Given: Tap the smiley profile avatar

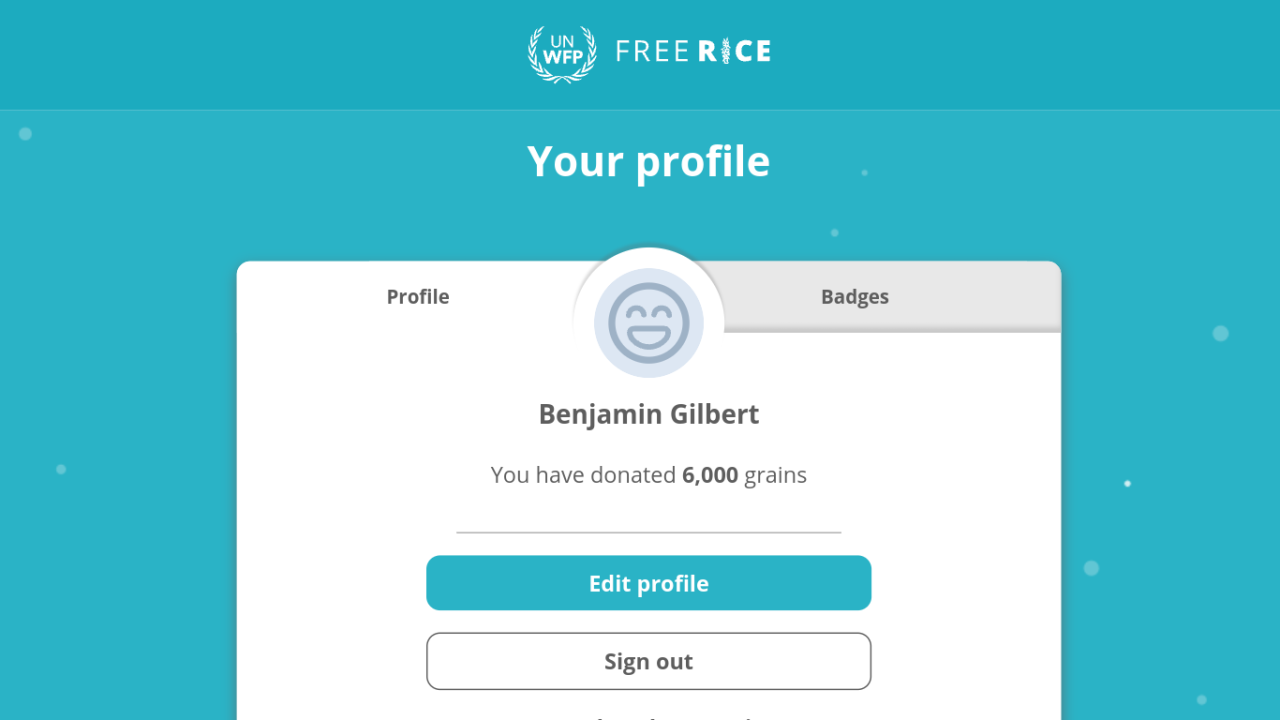Looking at the screenshot, I should 649,323.
